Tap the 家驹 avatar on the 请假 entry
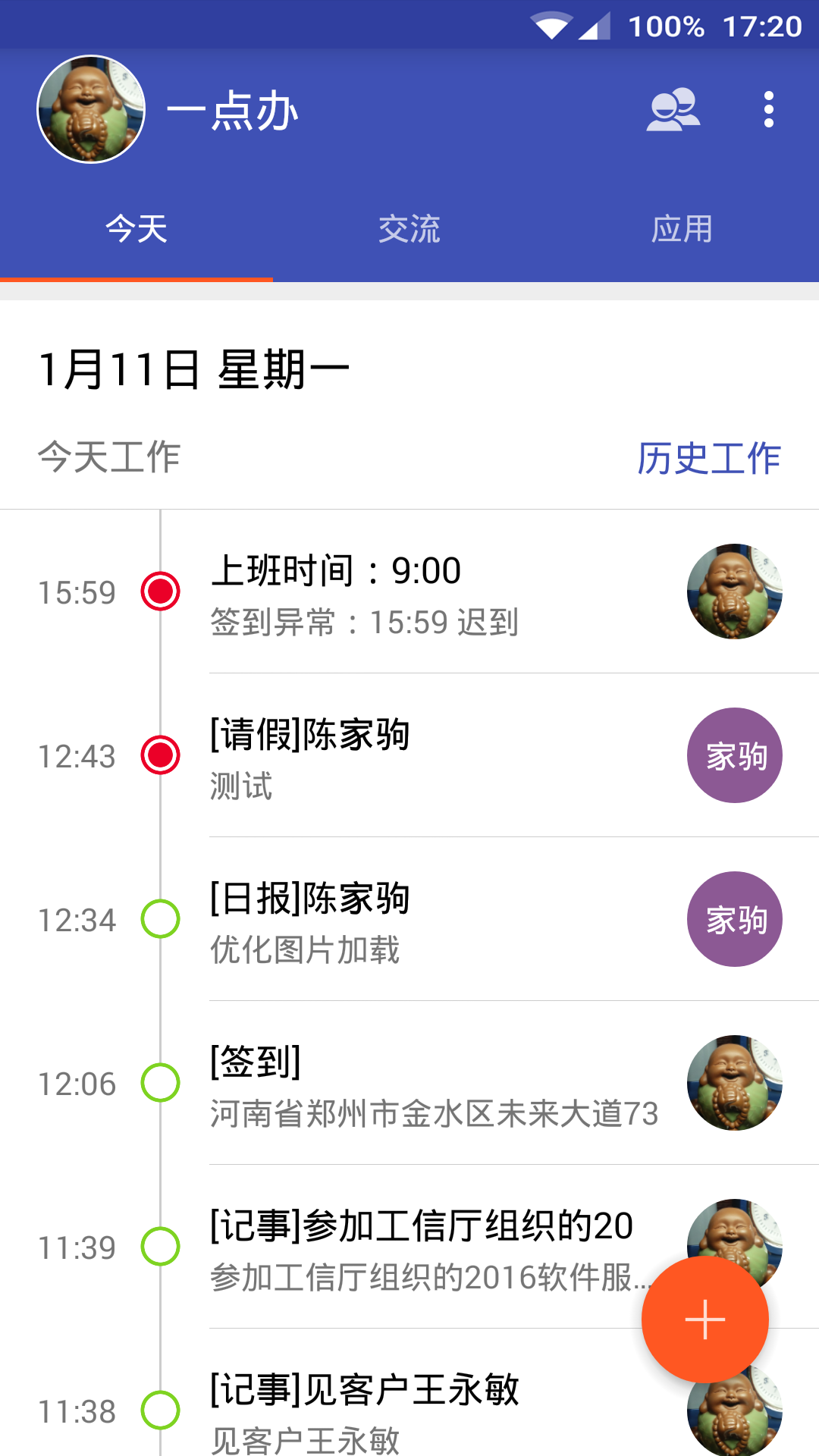The image size is (819, 1456). coord(733,755)
